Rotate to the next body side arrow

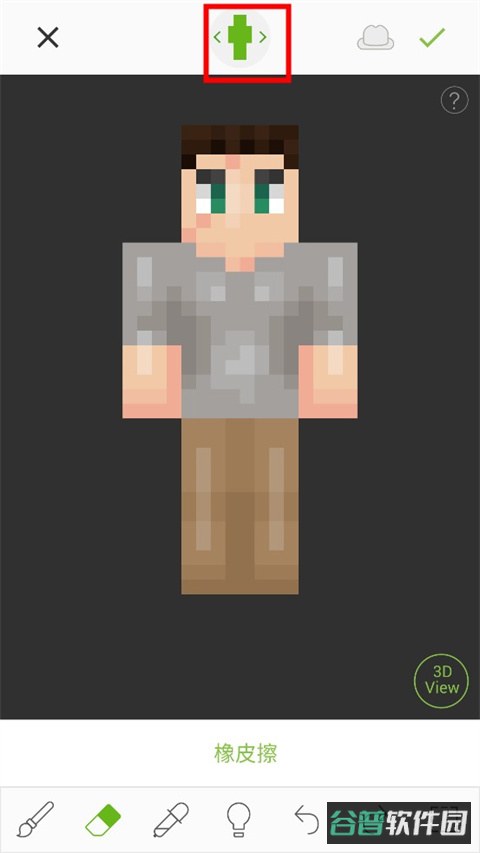263,38
